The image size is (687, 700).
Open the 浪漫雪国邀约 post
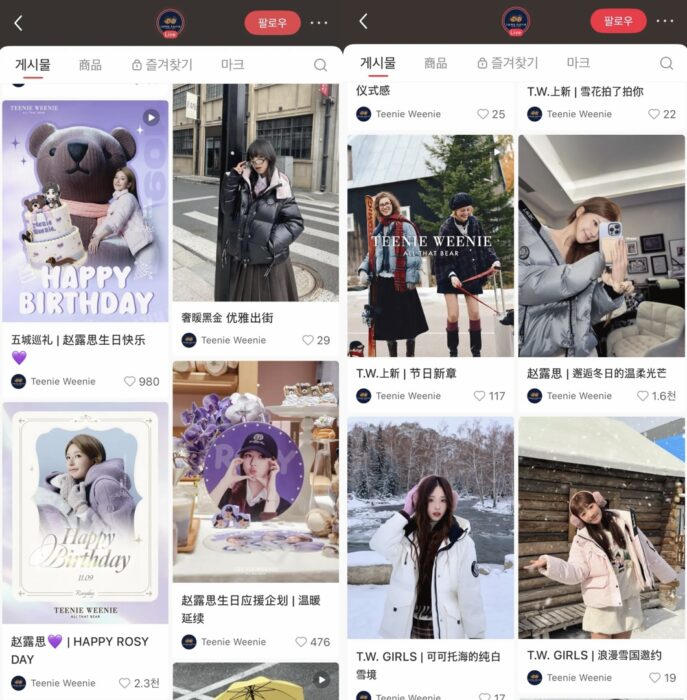(601, 528)
